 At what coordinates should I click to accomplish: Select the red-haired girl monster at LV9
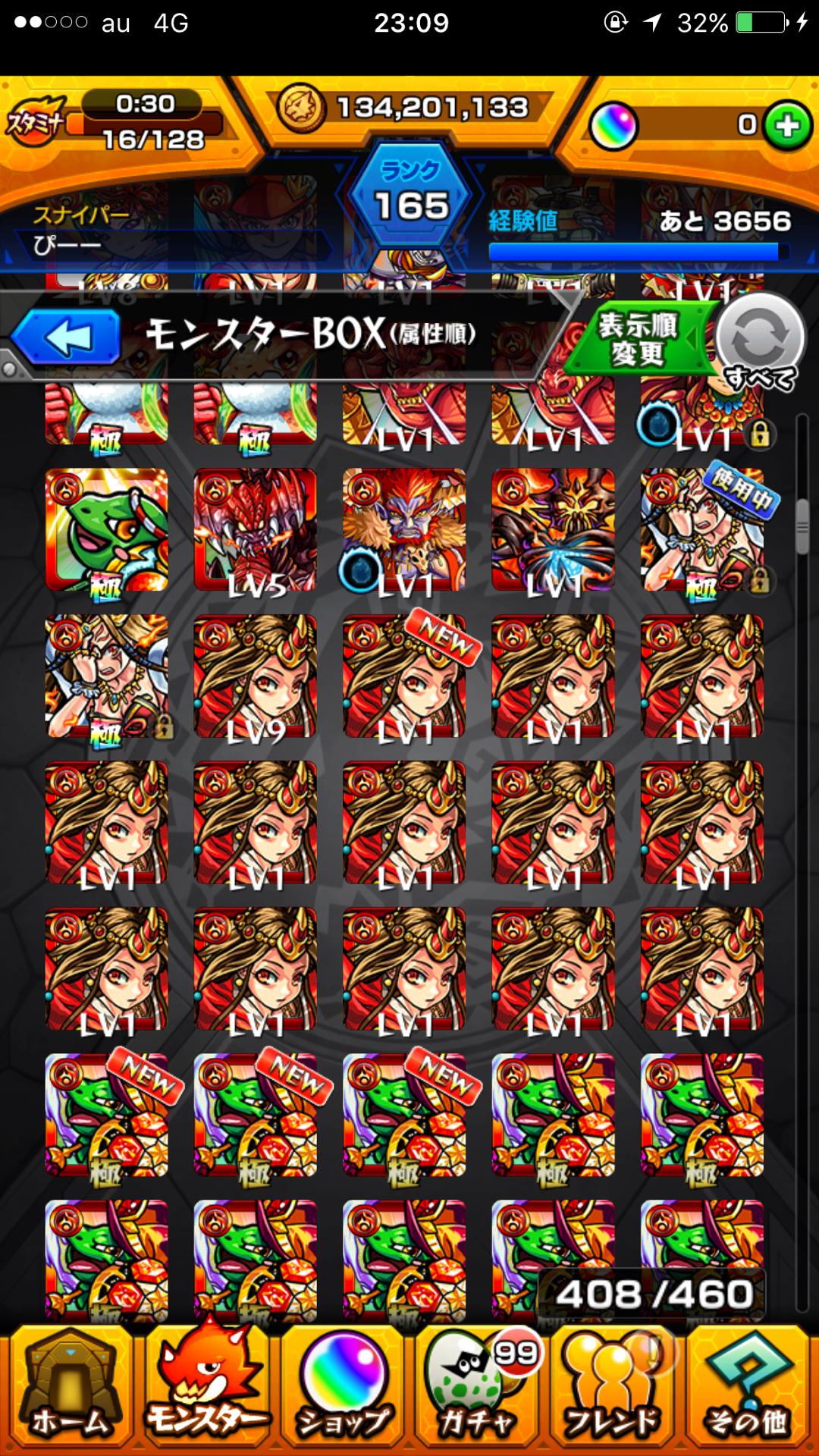click(255, 676)
